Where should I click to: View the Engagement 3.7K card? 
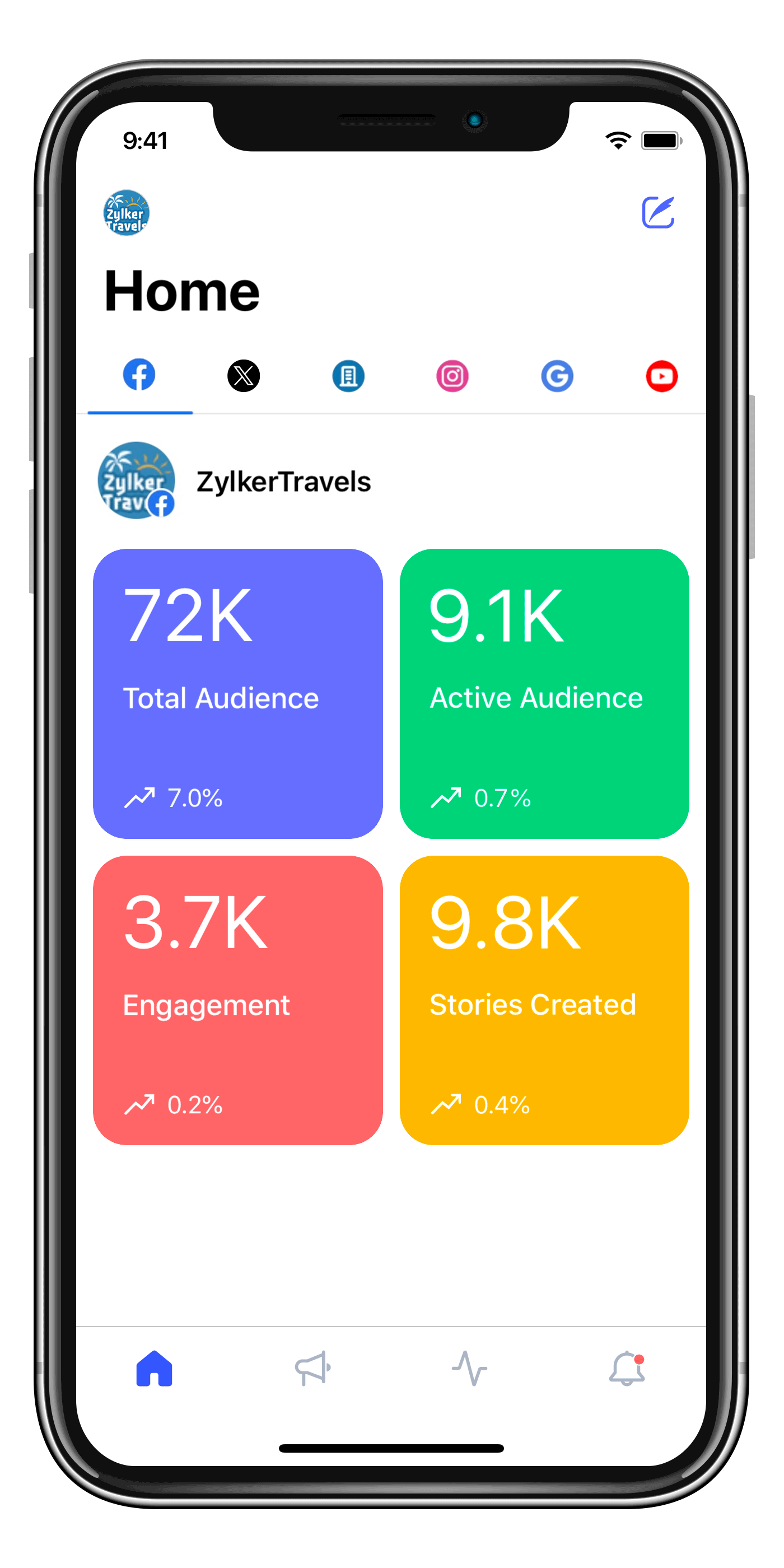coord(237,1000)
